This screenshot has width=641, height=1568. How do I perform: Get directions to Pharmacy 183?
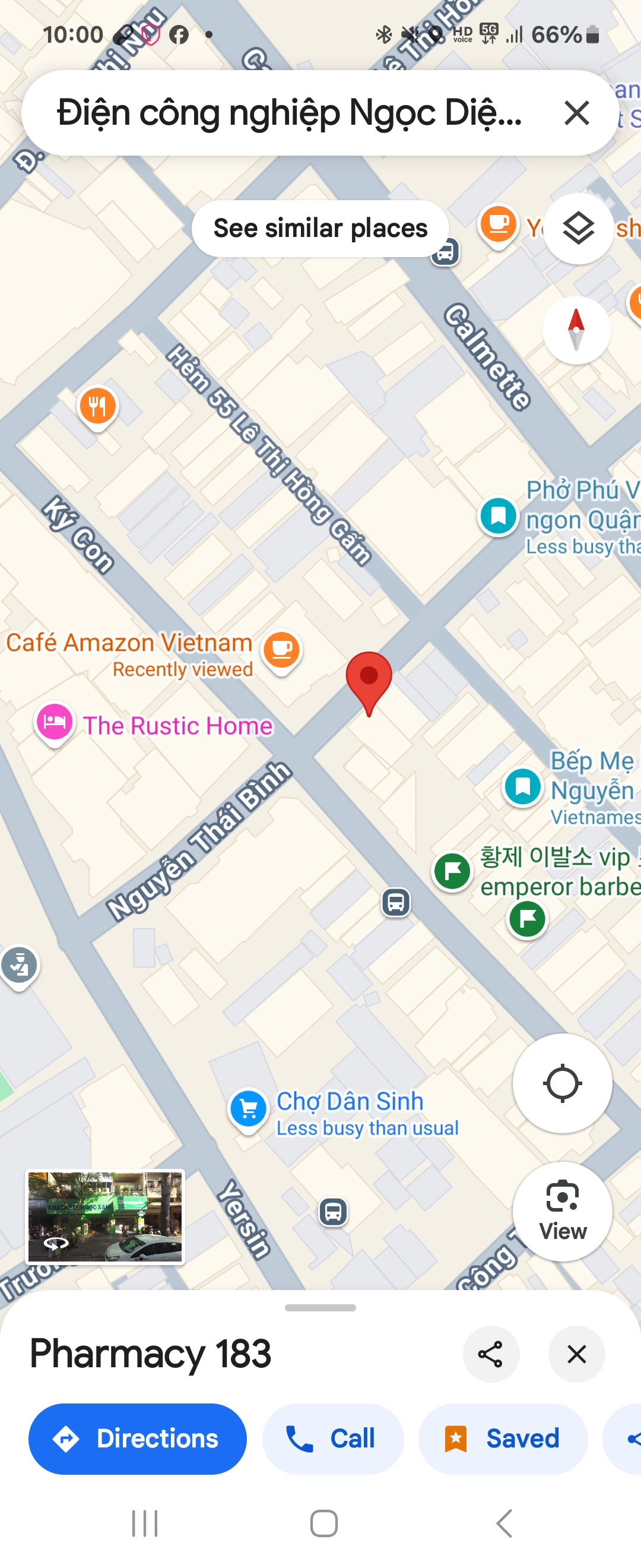coord(138,1439)
